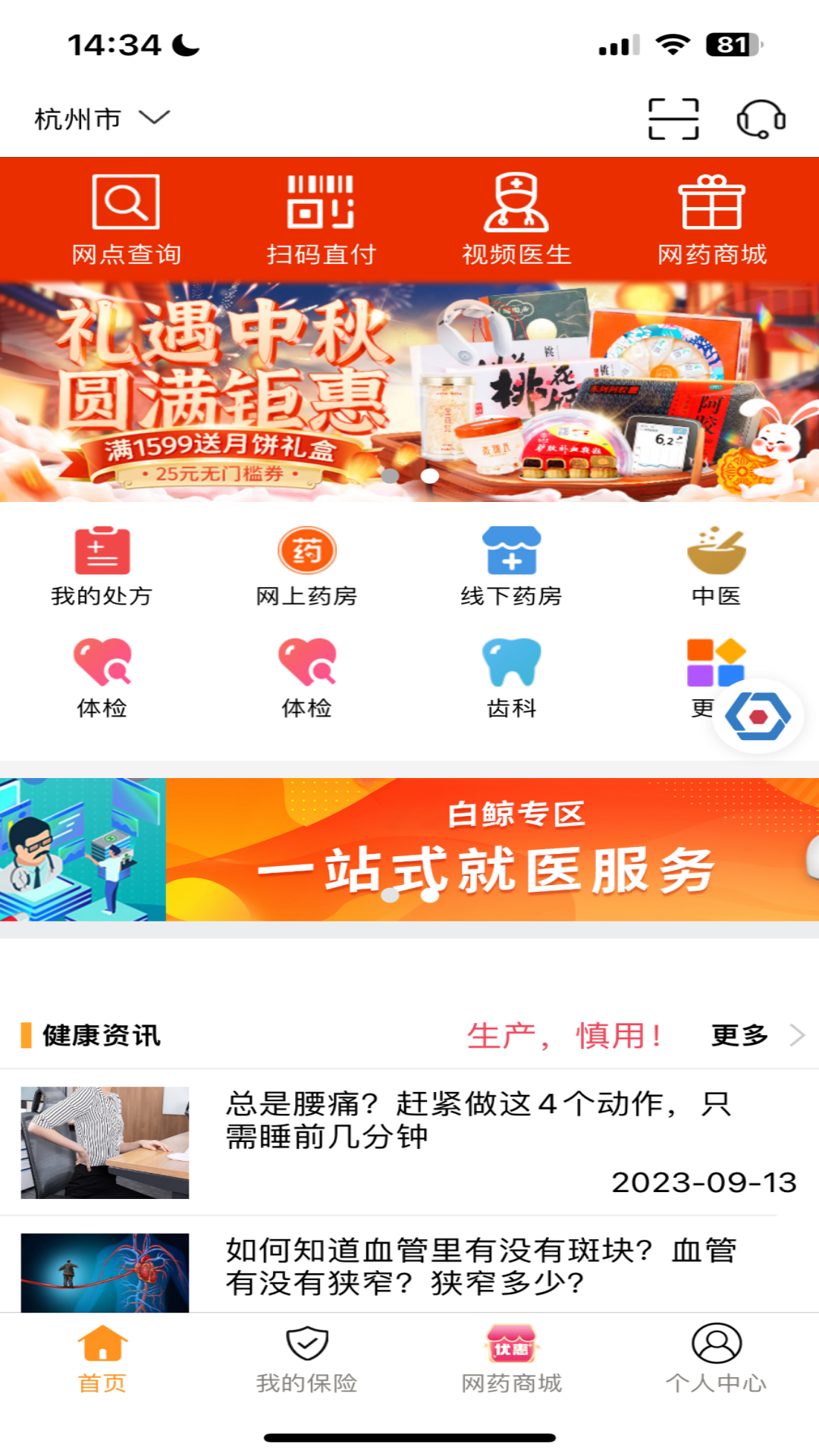The width and height of the screenshot is (819, 1456).
Task: Open the 礼遇中秋 promotion banner
Action: [409, 391]
